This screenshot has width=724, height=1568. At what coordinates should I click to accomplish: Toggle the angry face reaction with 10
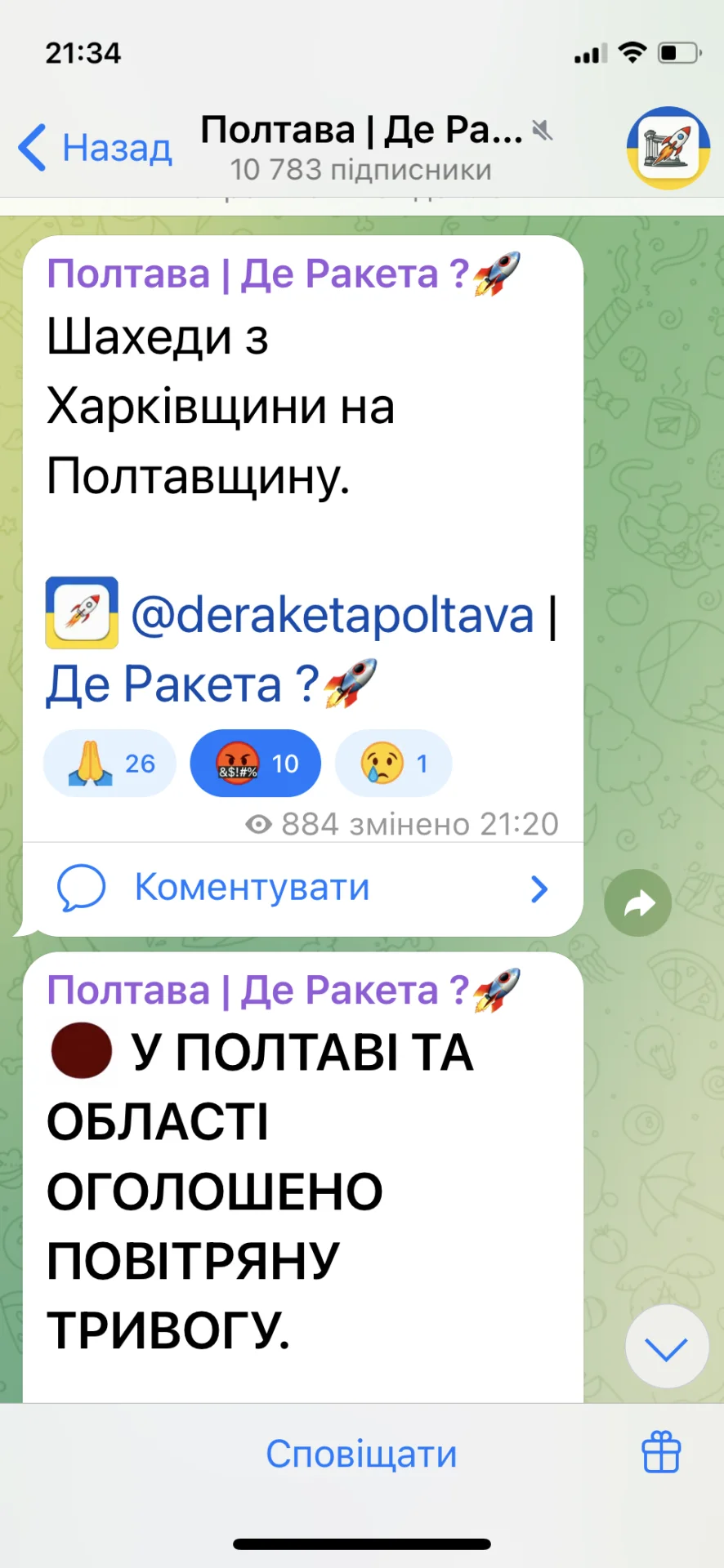pos(255,764)
